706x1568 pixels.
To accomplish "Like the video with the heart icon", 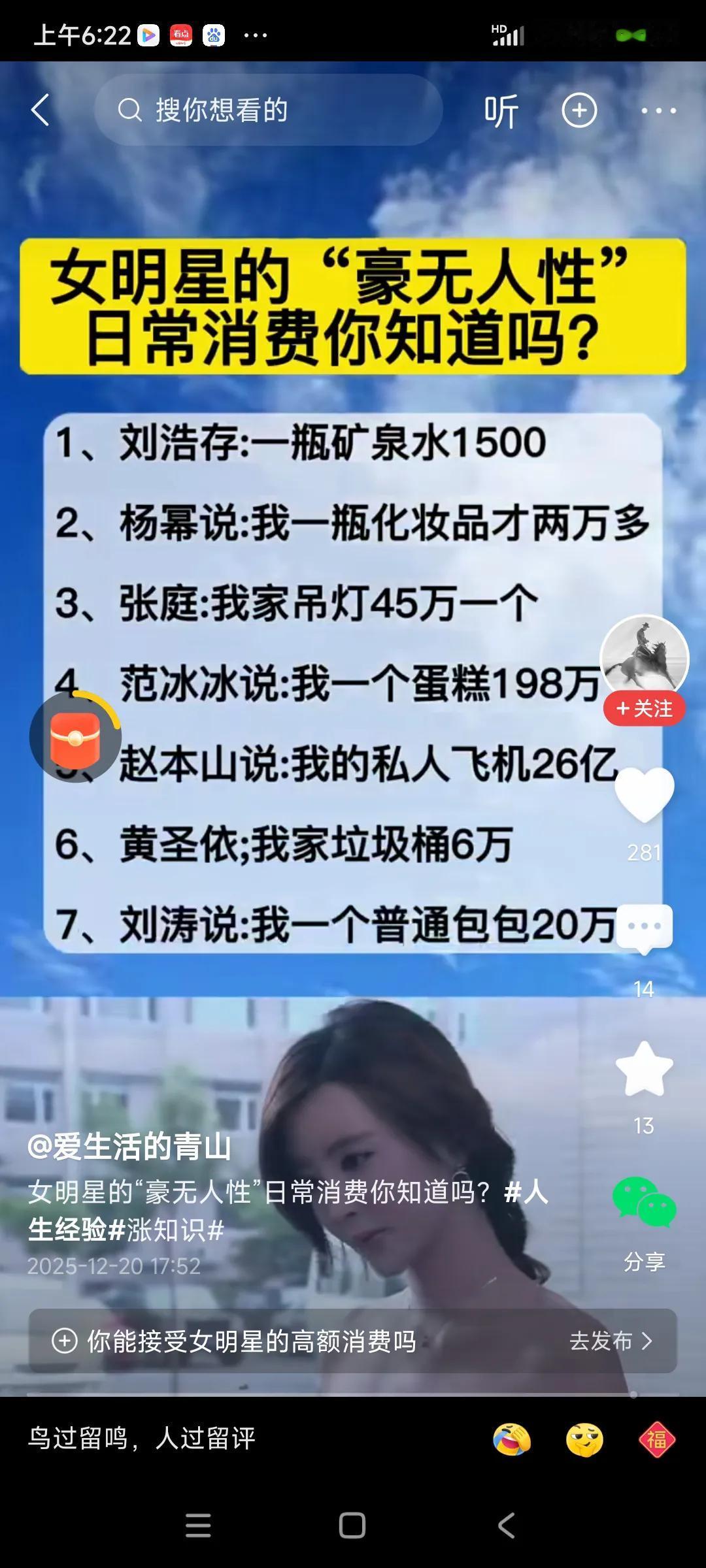I will tap(643, 801).
